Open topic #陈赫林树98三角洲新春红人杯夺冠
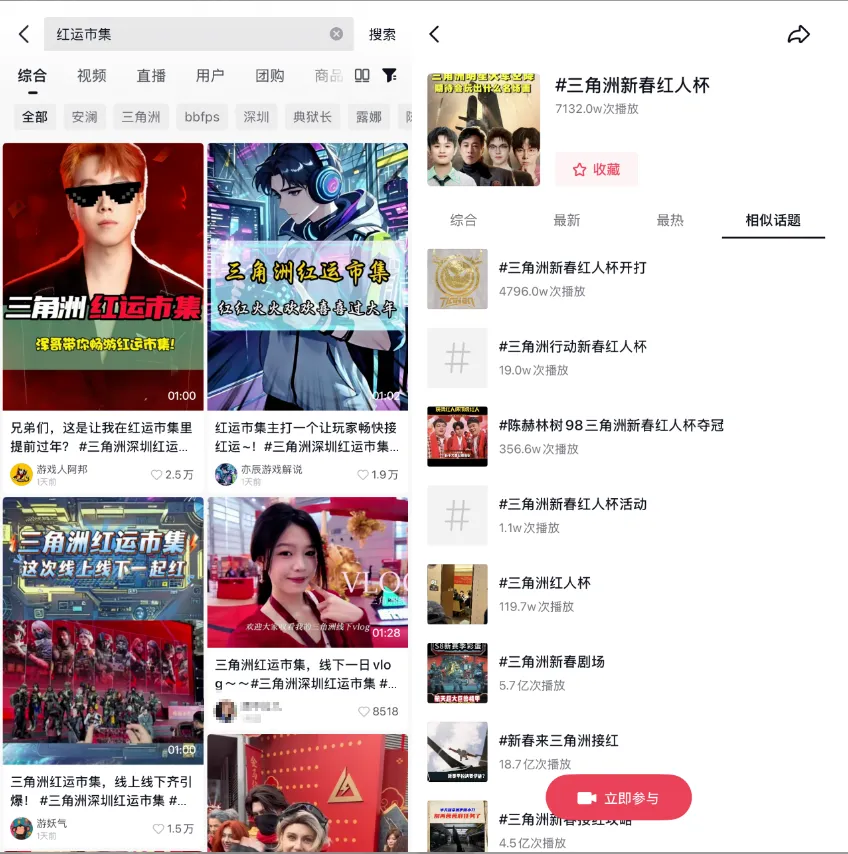848x854 pixels. (x=610, y=425)
